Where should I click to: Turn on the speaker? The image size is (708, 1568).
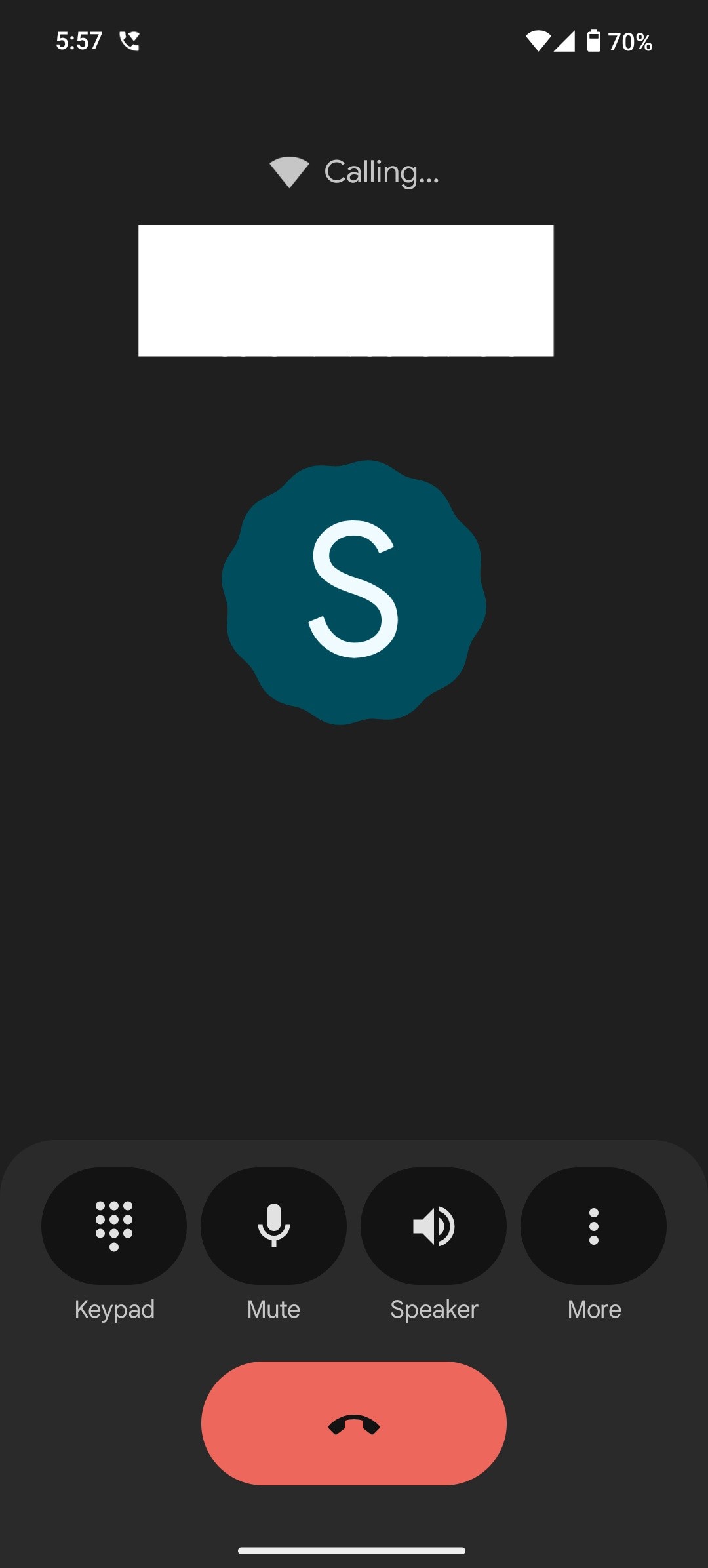[x=433, y=1226]
